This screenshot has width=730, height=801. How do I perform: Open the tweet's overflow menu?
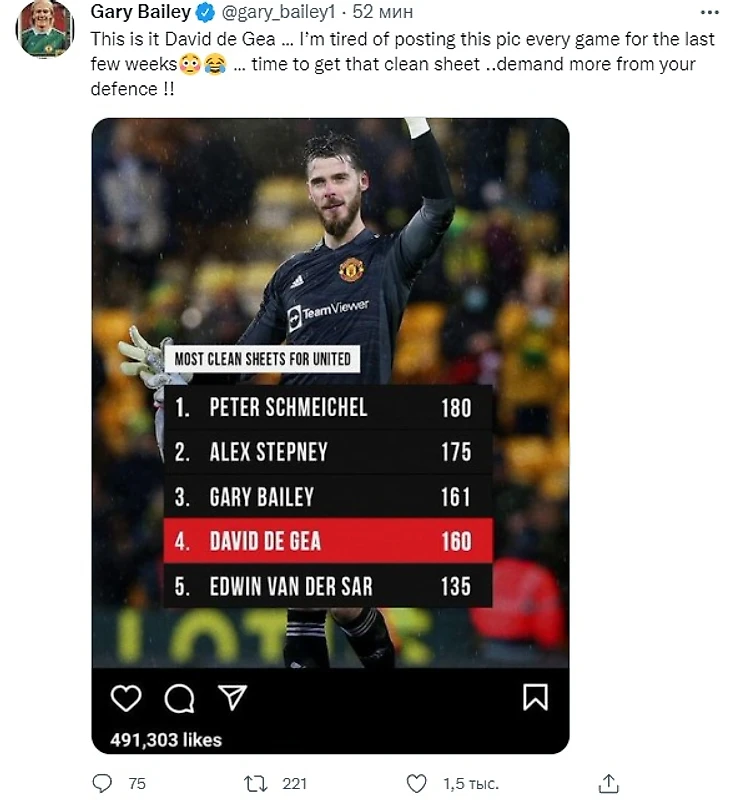click(708, 13)
